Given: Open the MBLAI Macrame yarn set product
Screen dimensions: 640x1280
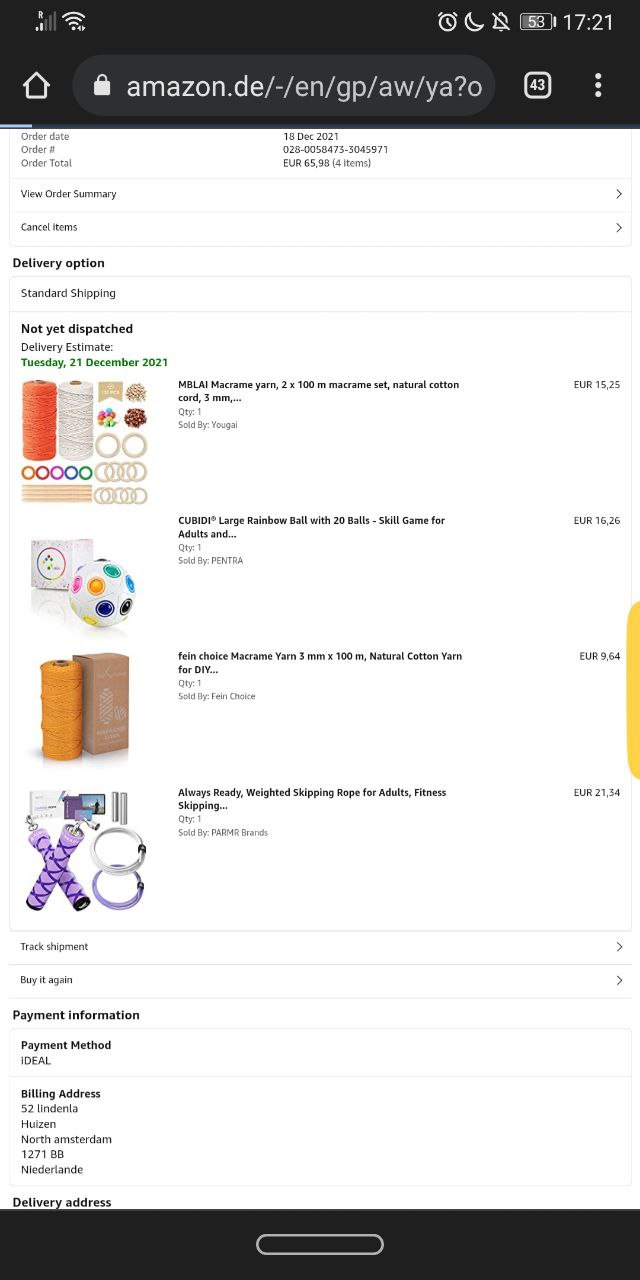Looking at the screenshot, I should (x=318, y=391).
